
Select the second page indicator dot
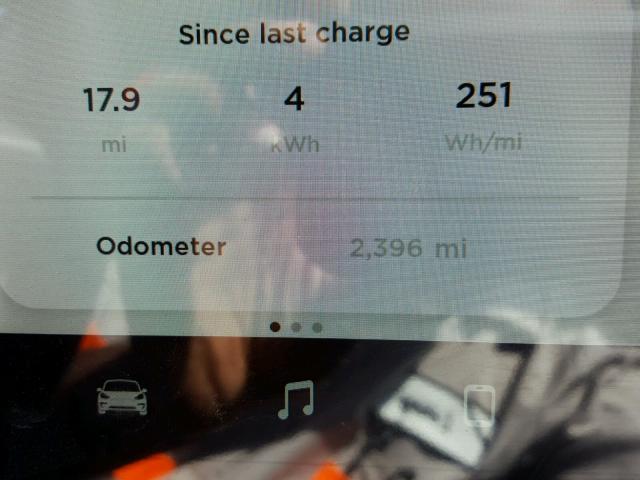point(296,327)
